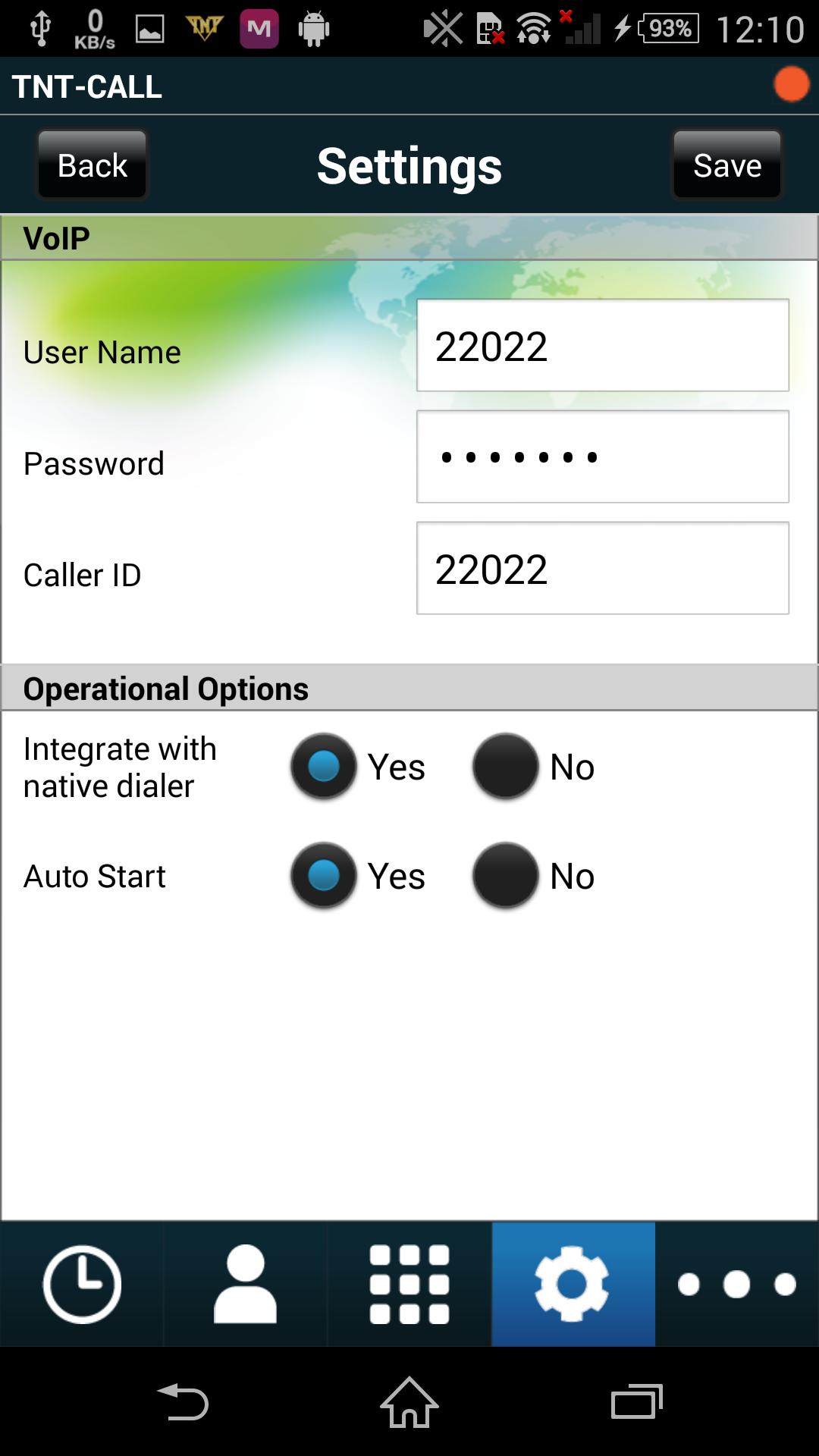Tap the Back button

pyautogui.click(x=93, y=165)
